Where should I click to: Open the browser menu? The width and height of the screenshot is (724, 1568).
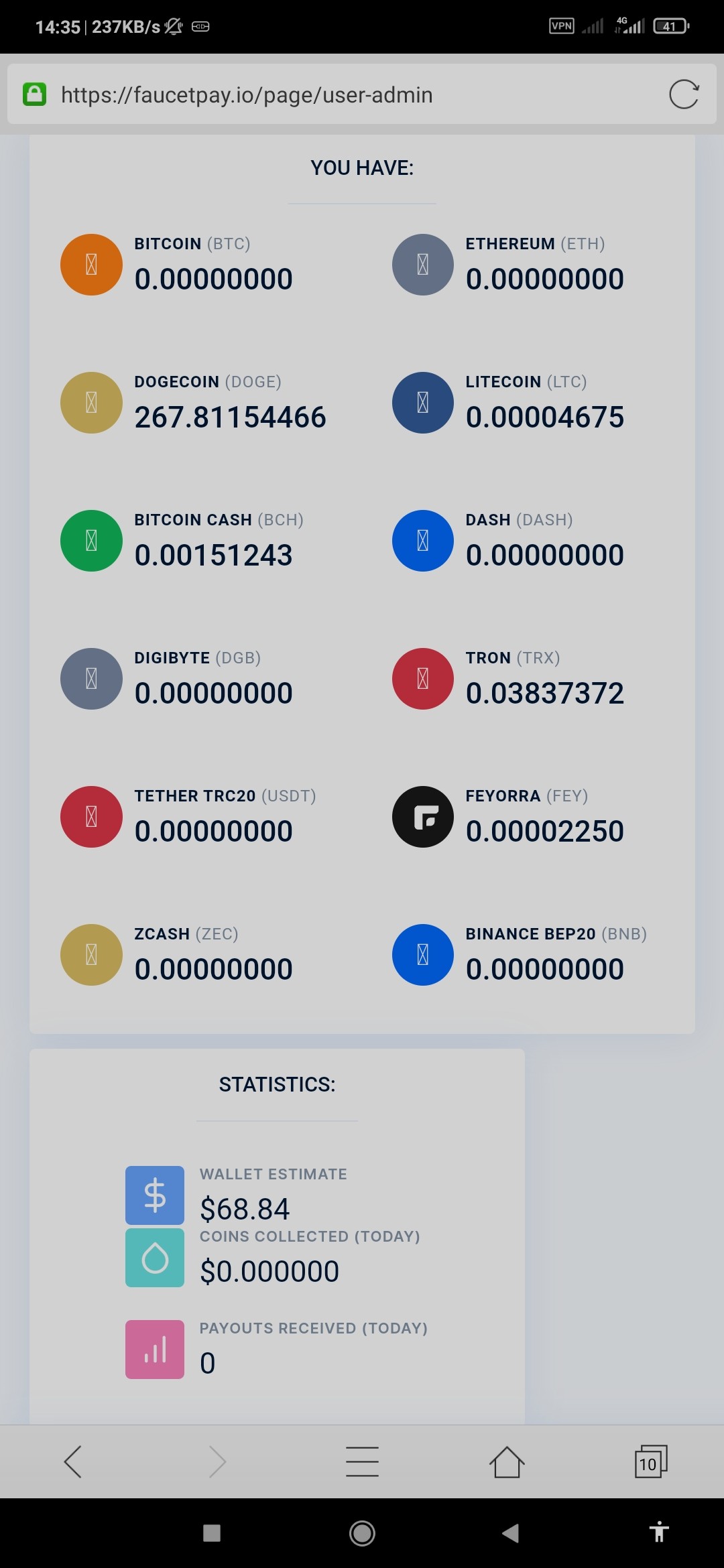coord(362,1461)
